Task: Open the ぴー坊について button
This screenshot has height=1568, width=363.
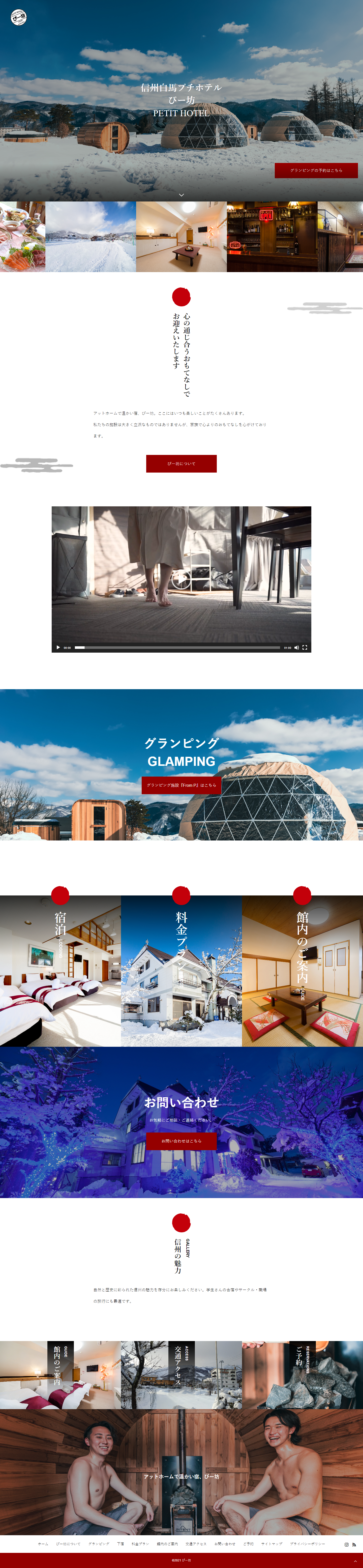Action: 181,463
